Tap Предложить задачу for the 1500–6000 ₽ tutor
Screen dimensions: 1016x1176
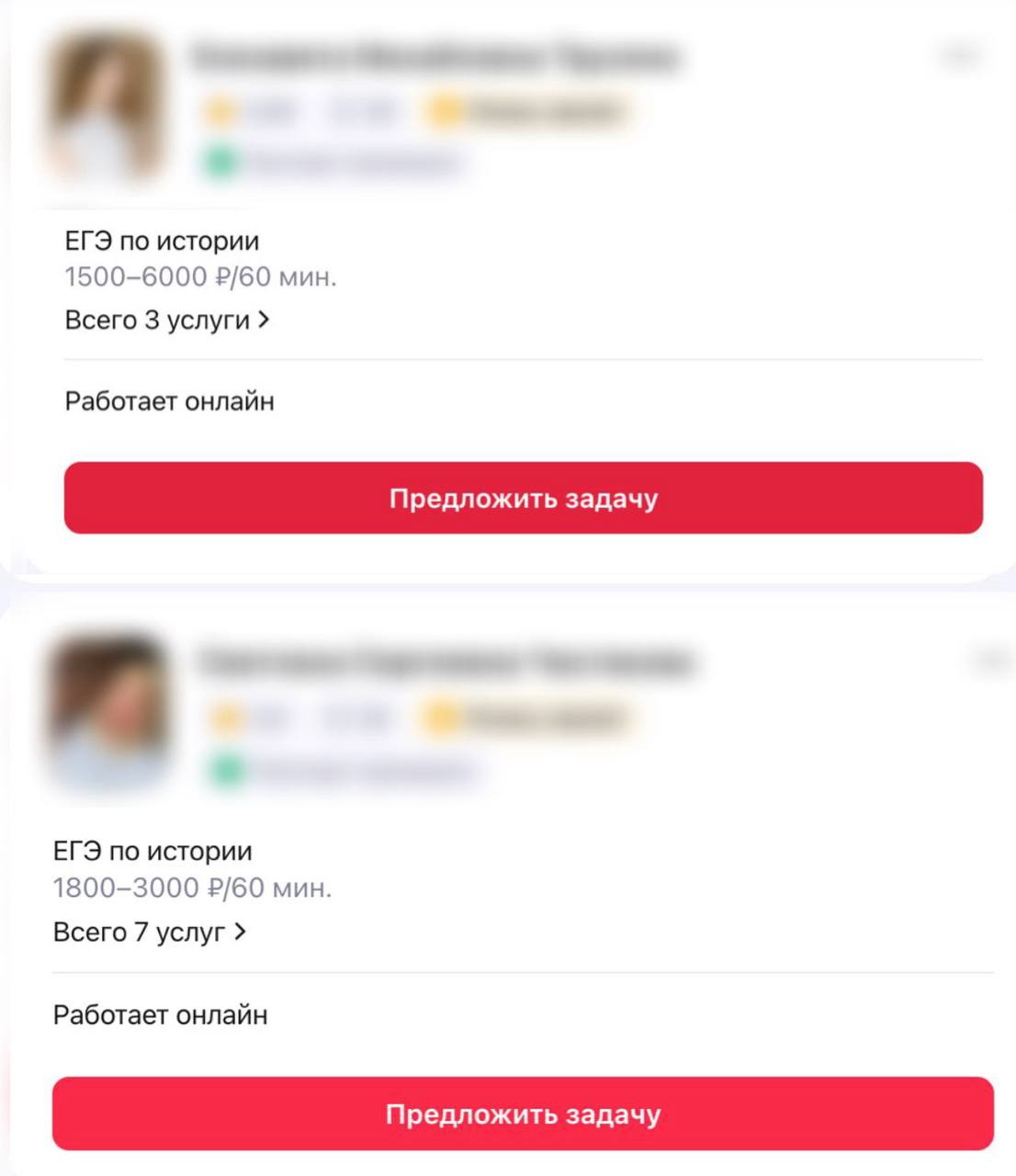523,498
